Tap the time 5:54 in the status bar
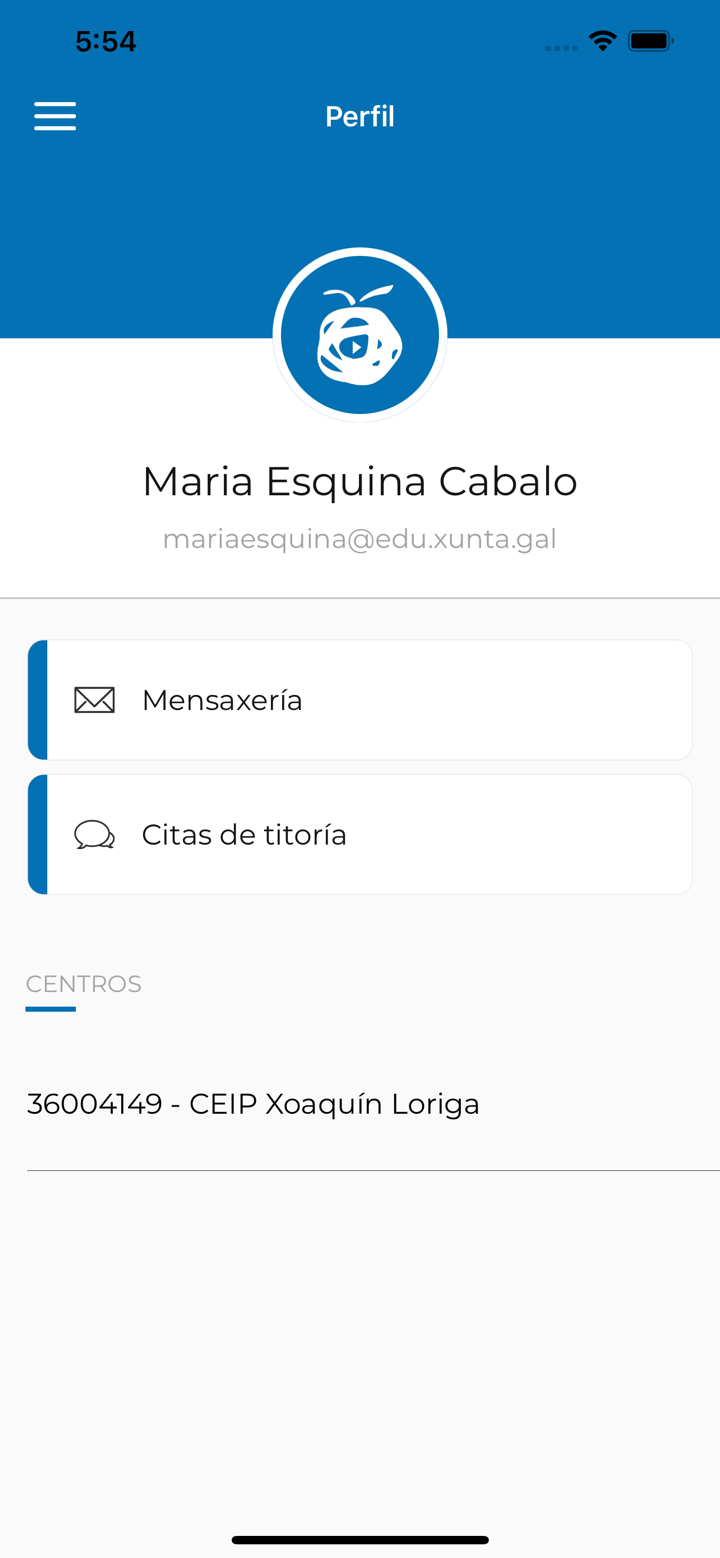 click(x=106, y=41)
